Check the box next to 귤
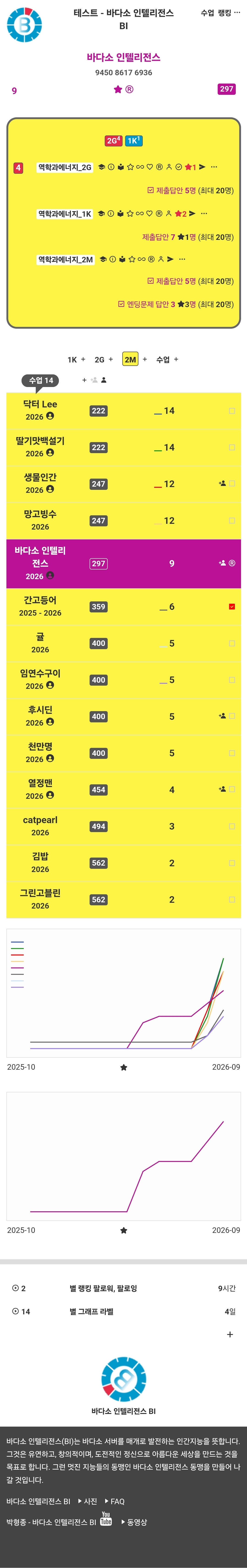 pyautogui.click(x=232, y=643)
